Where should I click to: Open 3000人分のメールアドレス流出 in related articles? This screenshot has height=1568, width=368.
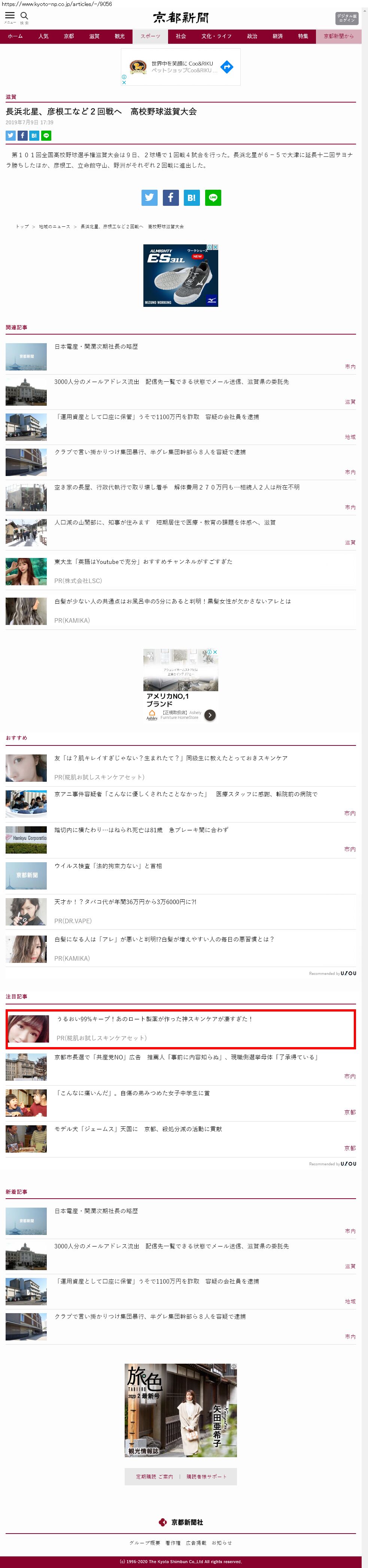pos(171,382)
